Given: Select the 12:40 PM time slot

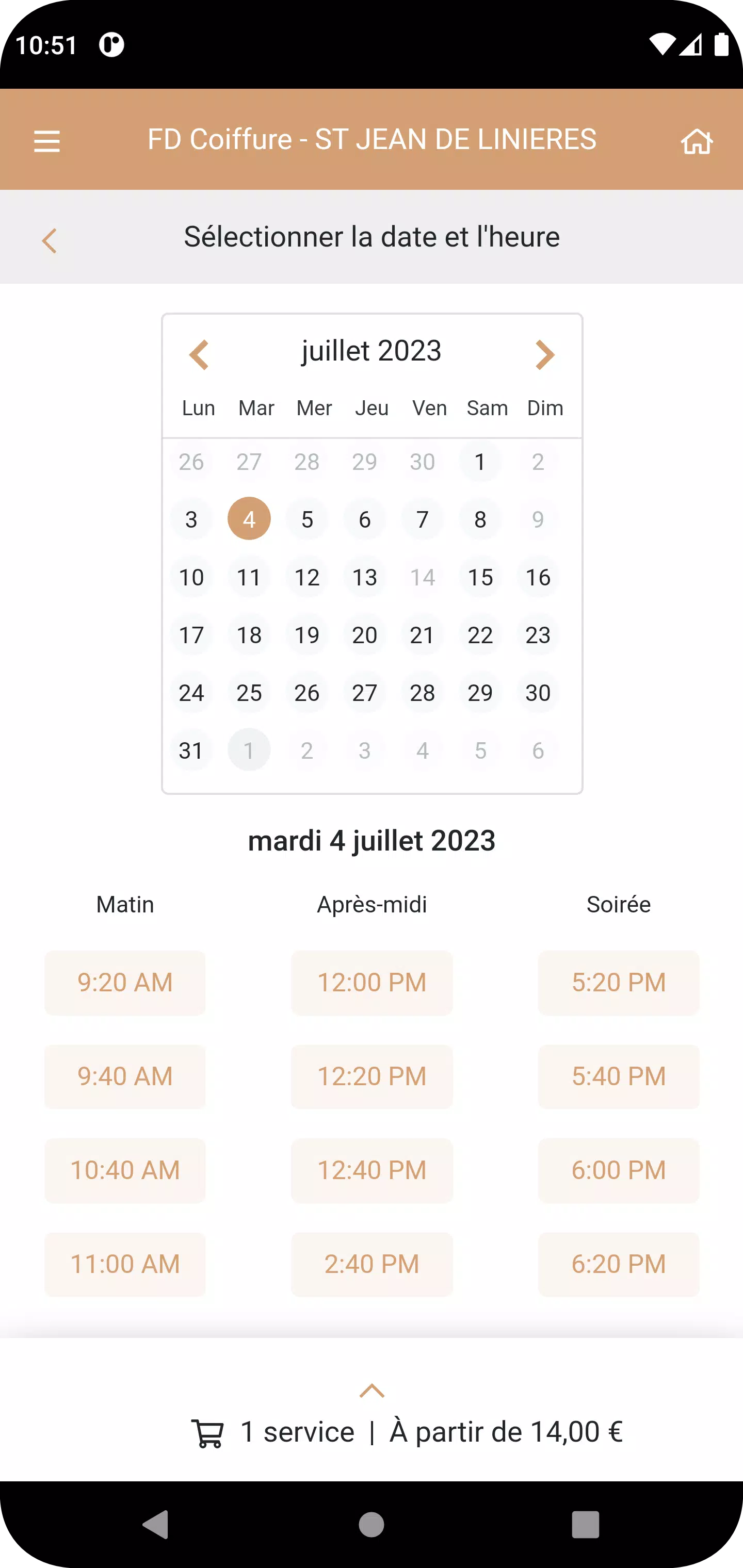Looking at the screenshot, I should (x=372, y=1170).
